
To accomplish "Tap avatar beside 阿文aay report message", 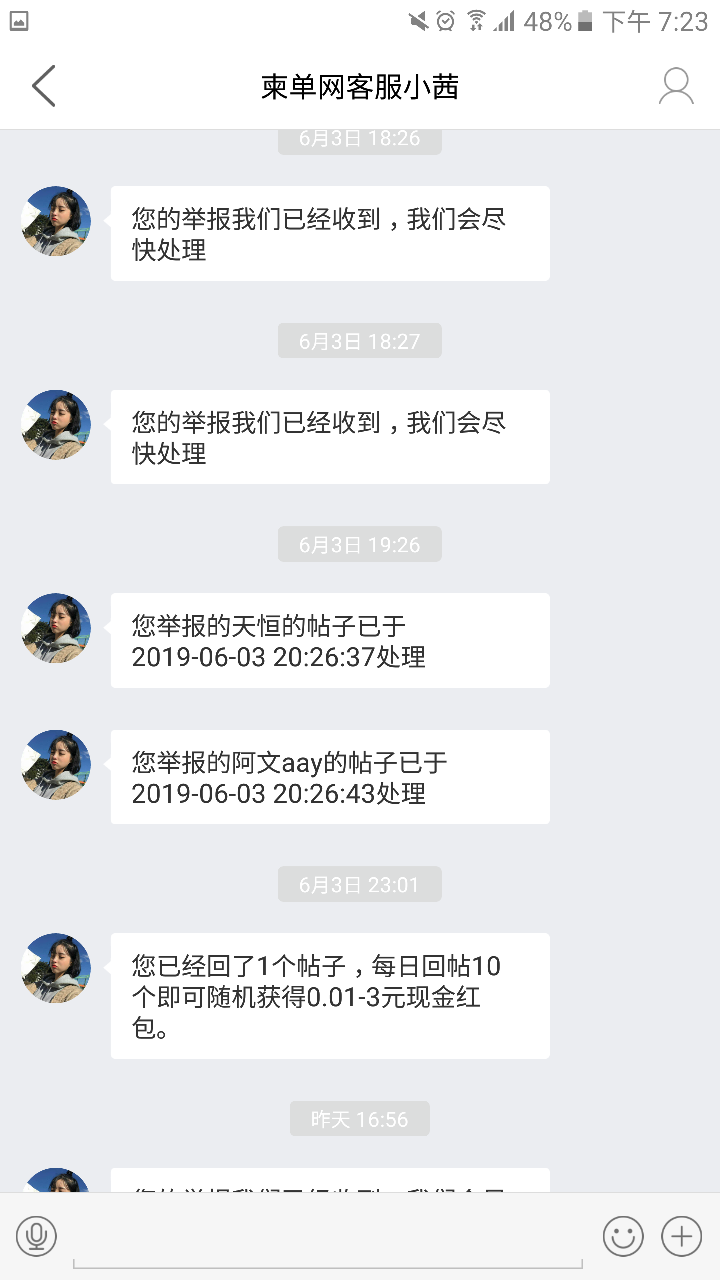I will (x=56, y=765).
